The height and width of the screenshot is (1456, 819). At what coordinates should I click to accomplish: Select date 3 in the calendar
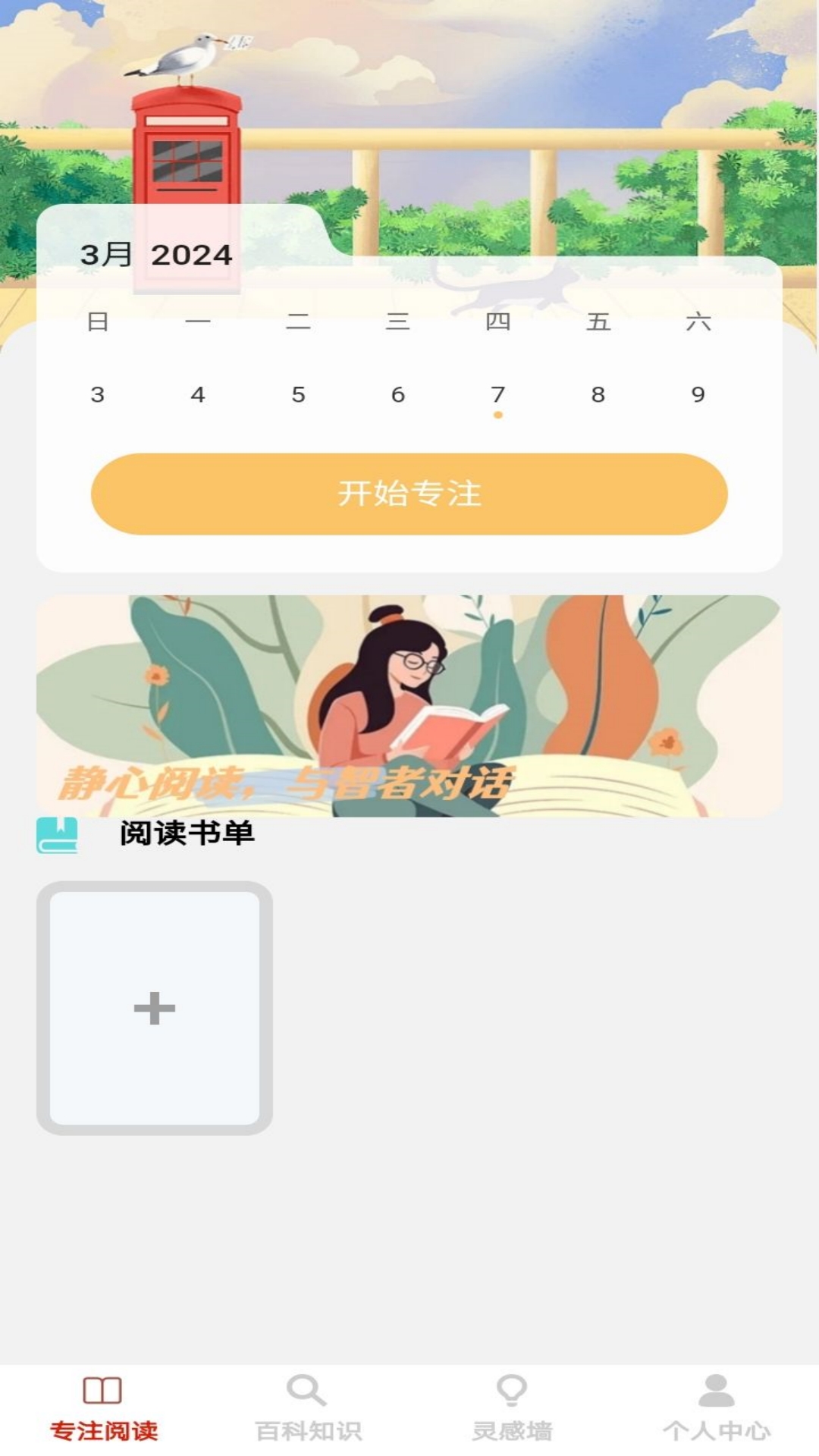point(97,394)
